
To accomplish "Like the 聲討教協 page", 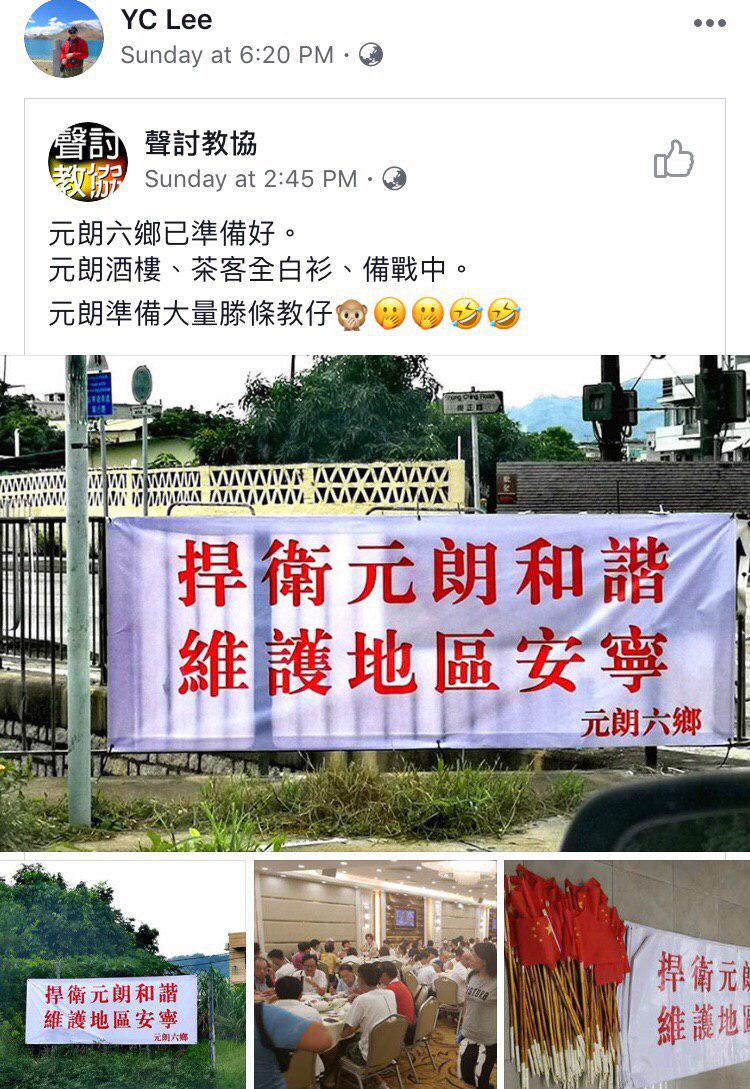I will point(673,160).
